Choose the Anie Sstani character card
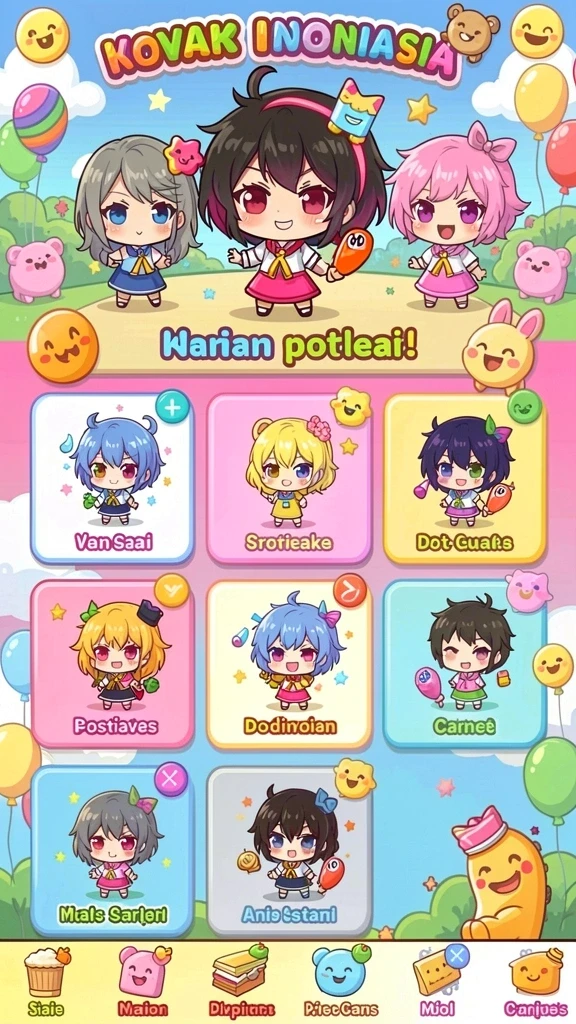Image resolution: width=576 pixels, height=1024 pixels. click(x=289, y=851)
